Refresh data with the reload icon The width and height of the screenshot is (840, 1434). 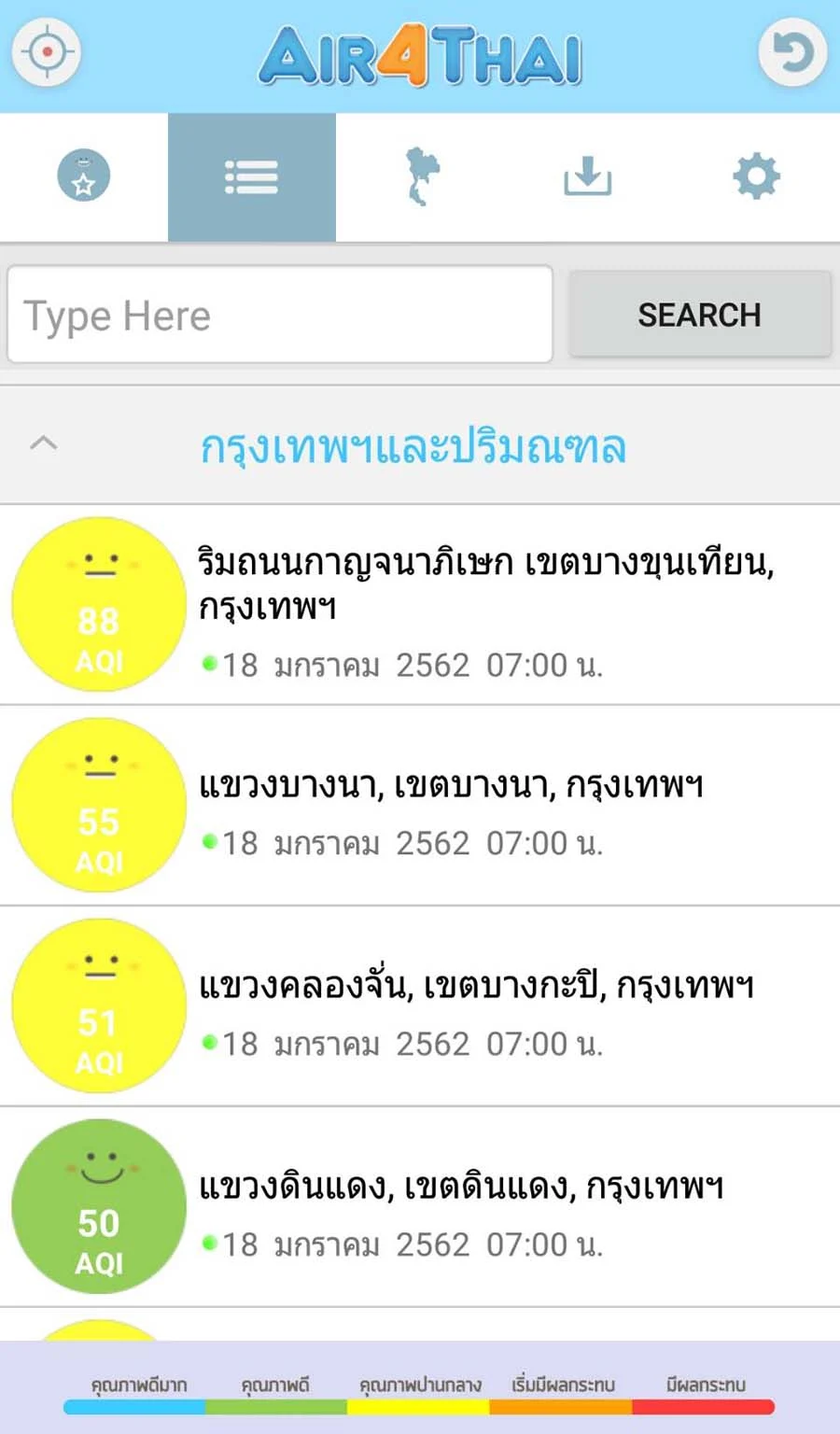point(792,52)
